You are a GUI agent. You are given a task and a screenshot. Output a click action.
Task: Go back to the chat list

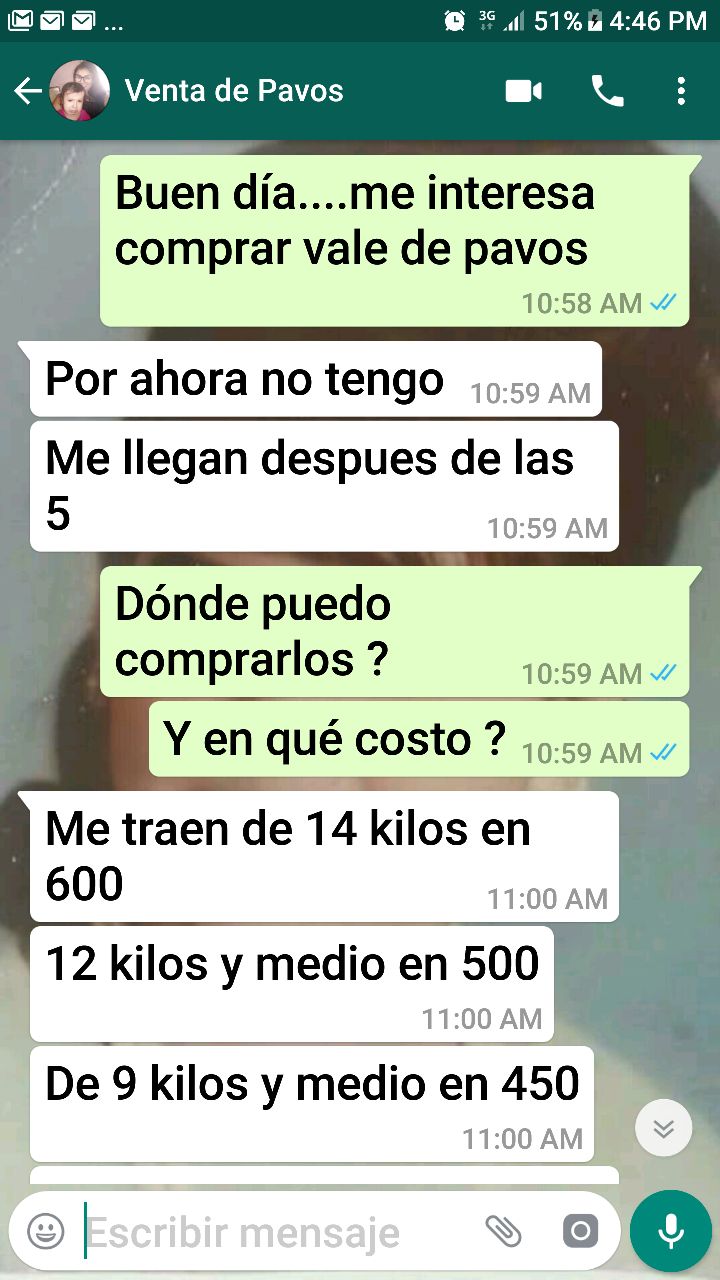[x=28, y=92]
